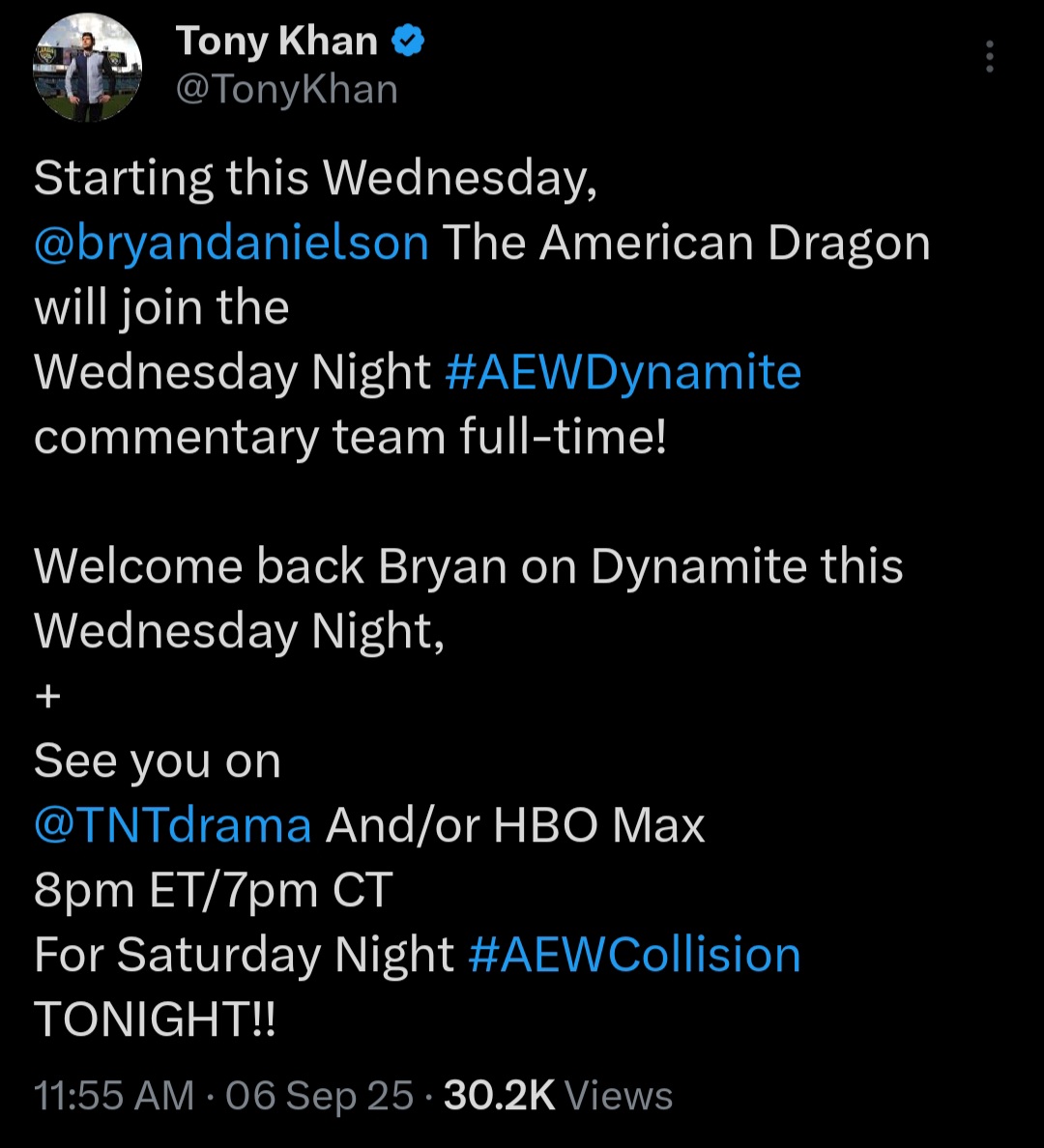View the 30.2K Views analytics

pos(558,1096)
